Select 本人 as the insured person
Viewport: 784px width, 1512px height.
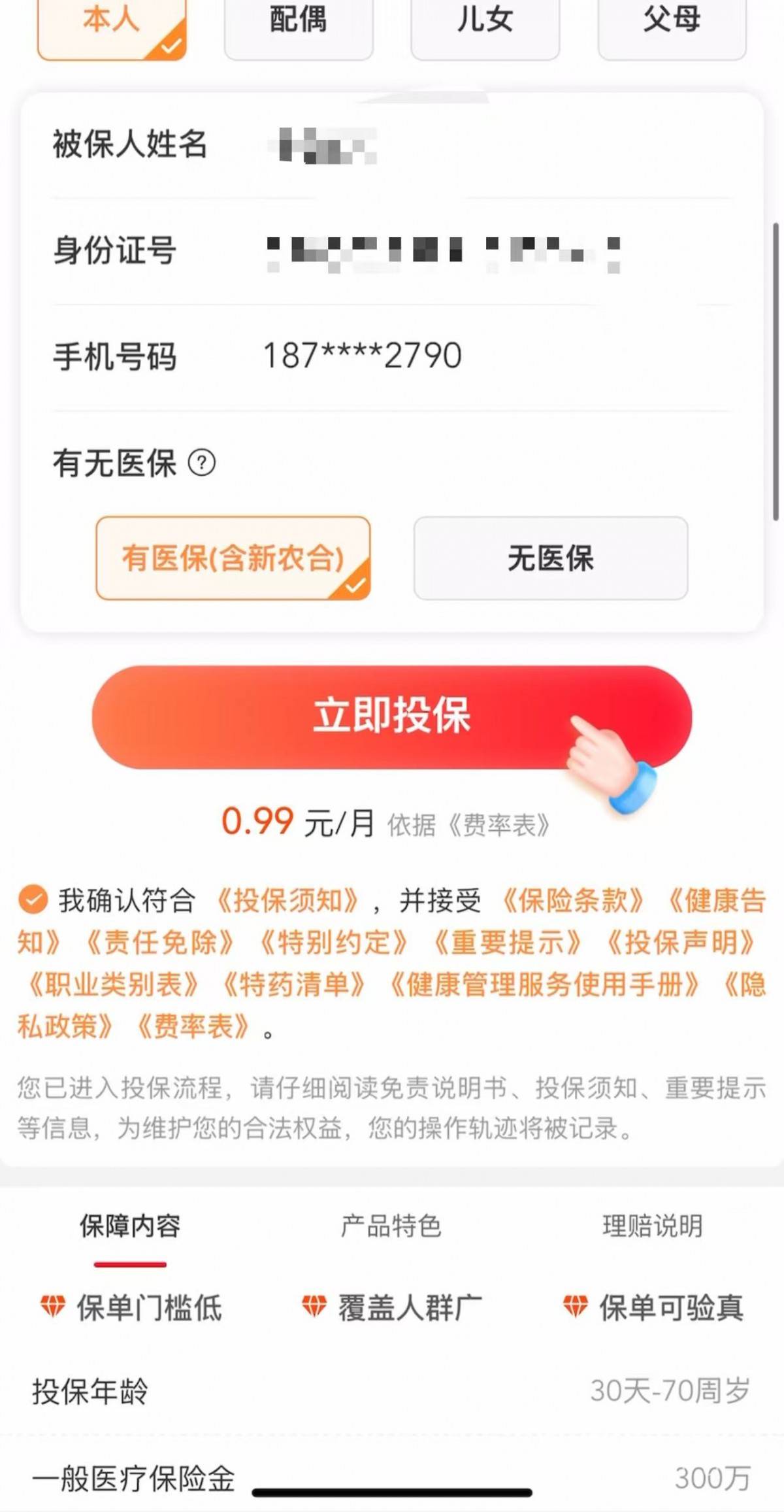pos(112,23)
